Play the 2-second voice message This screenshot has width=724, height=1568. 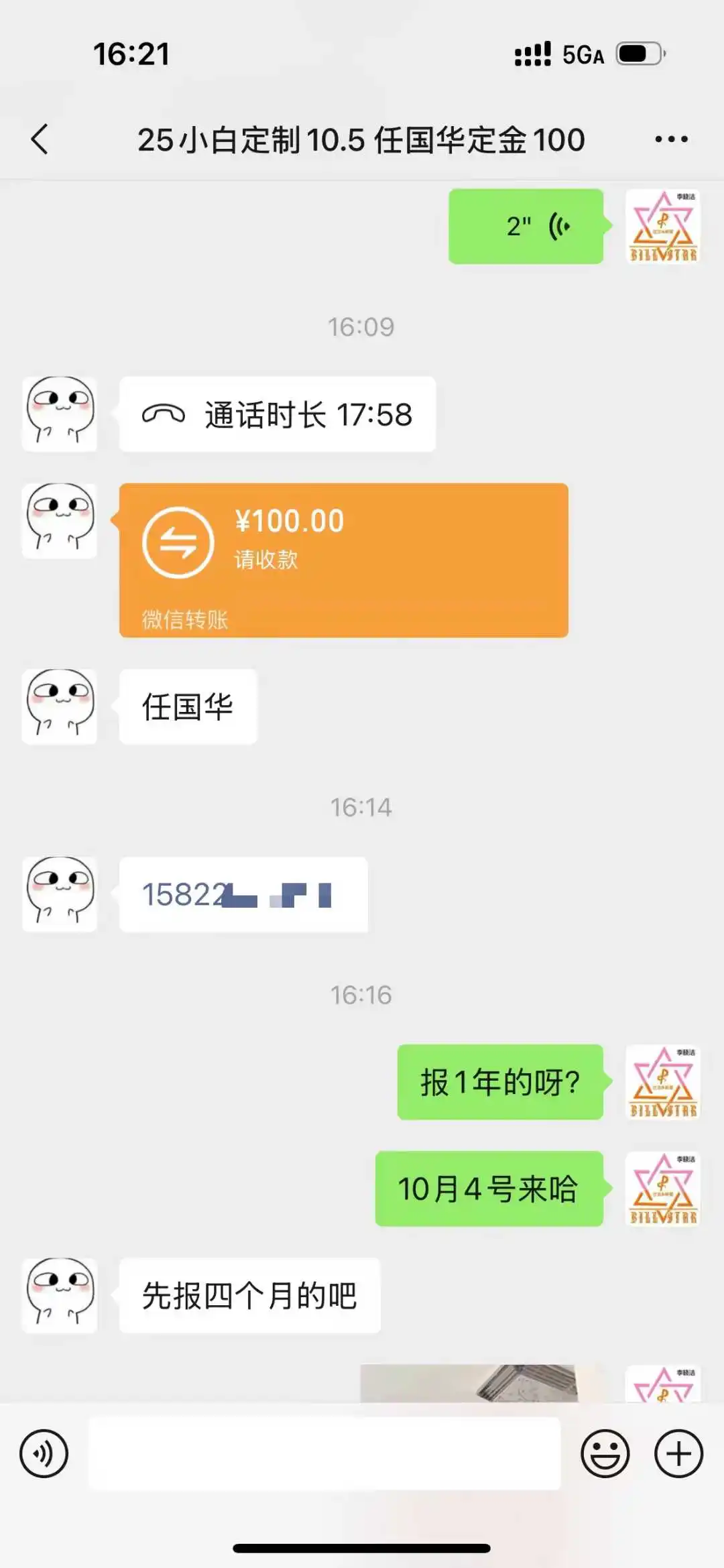(x=526, y=227)
